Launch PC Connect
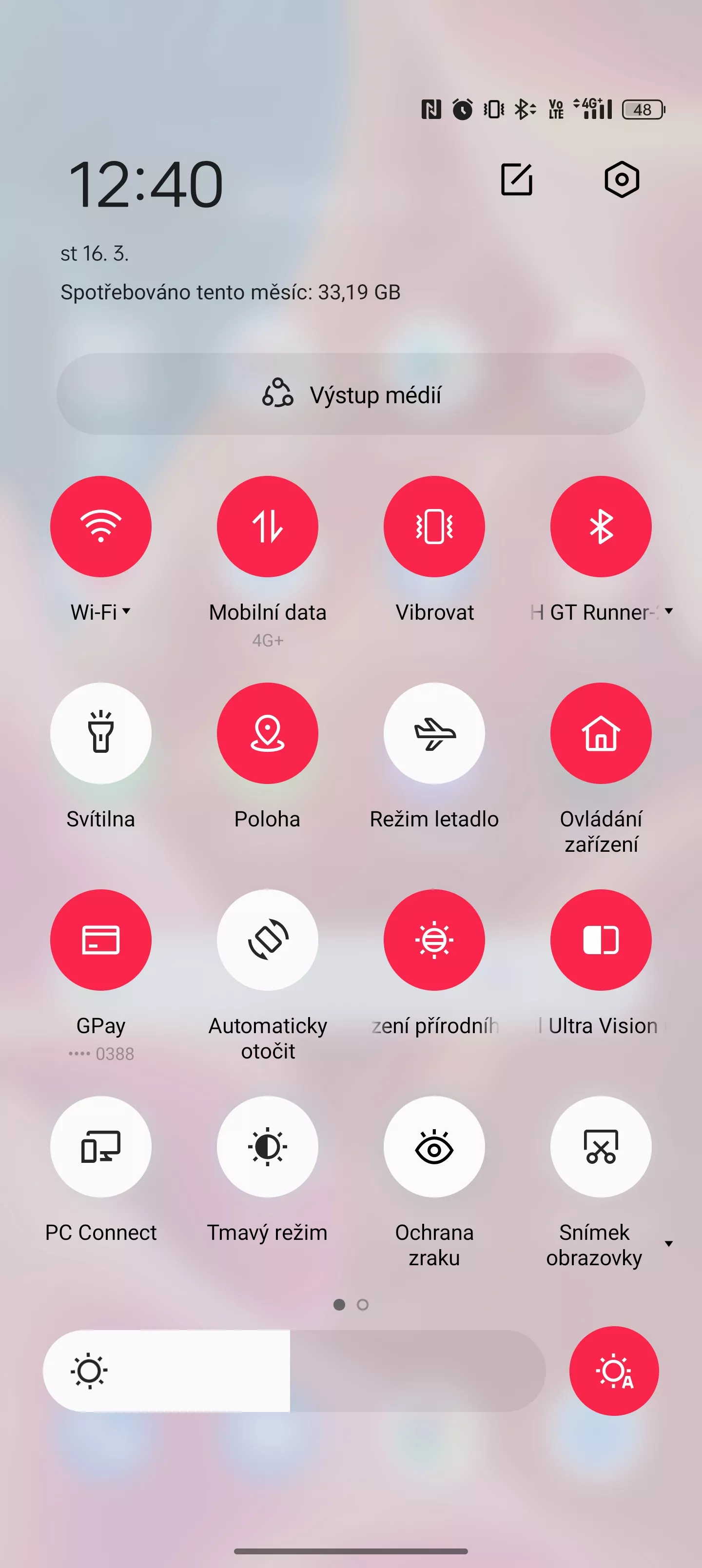The width and height of the screenshot is (702, 1568). pyautogui.click(x=101, y=1147)
